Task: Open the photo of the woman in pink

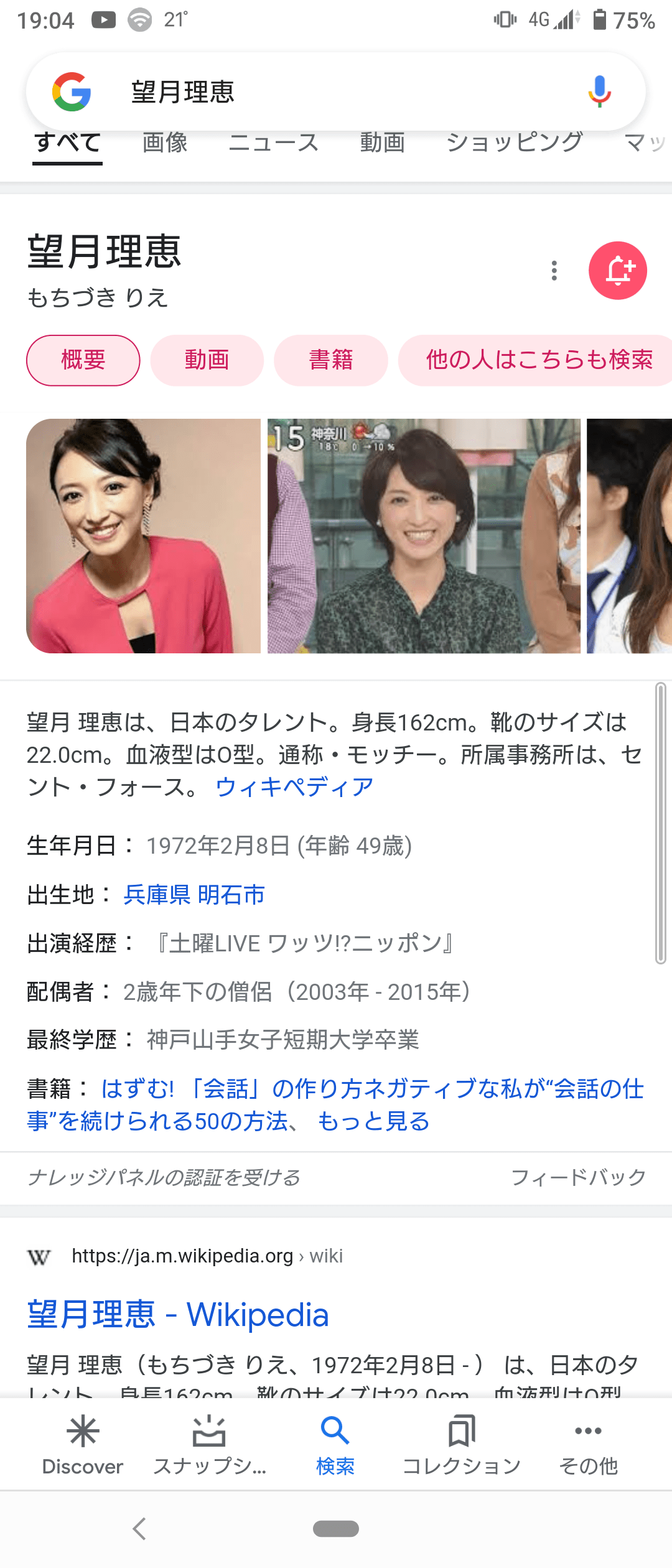Action: point(143,536)
